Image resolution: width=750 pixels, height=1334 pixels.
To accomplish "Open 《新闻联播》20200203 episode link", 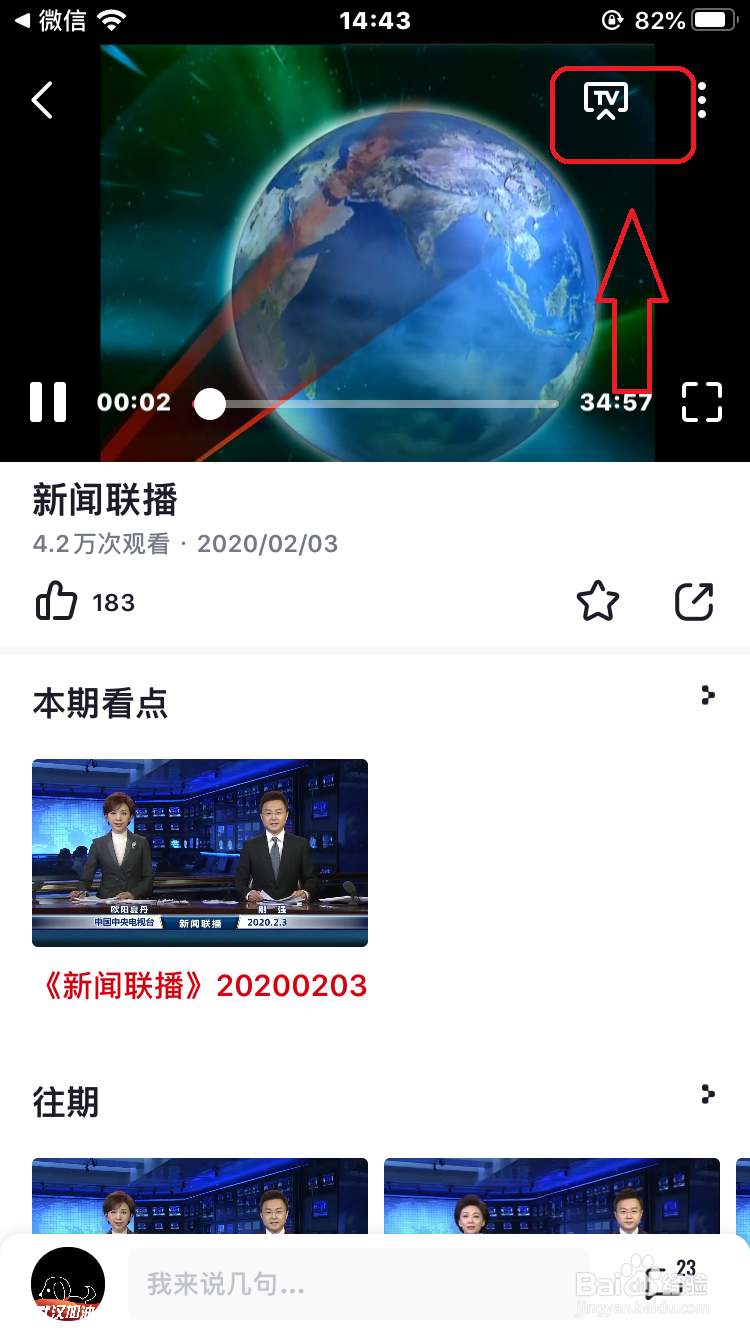I will (199, 986).
